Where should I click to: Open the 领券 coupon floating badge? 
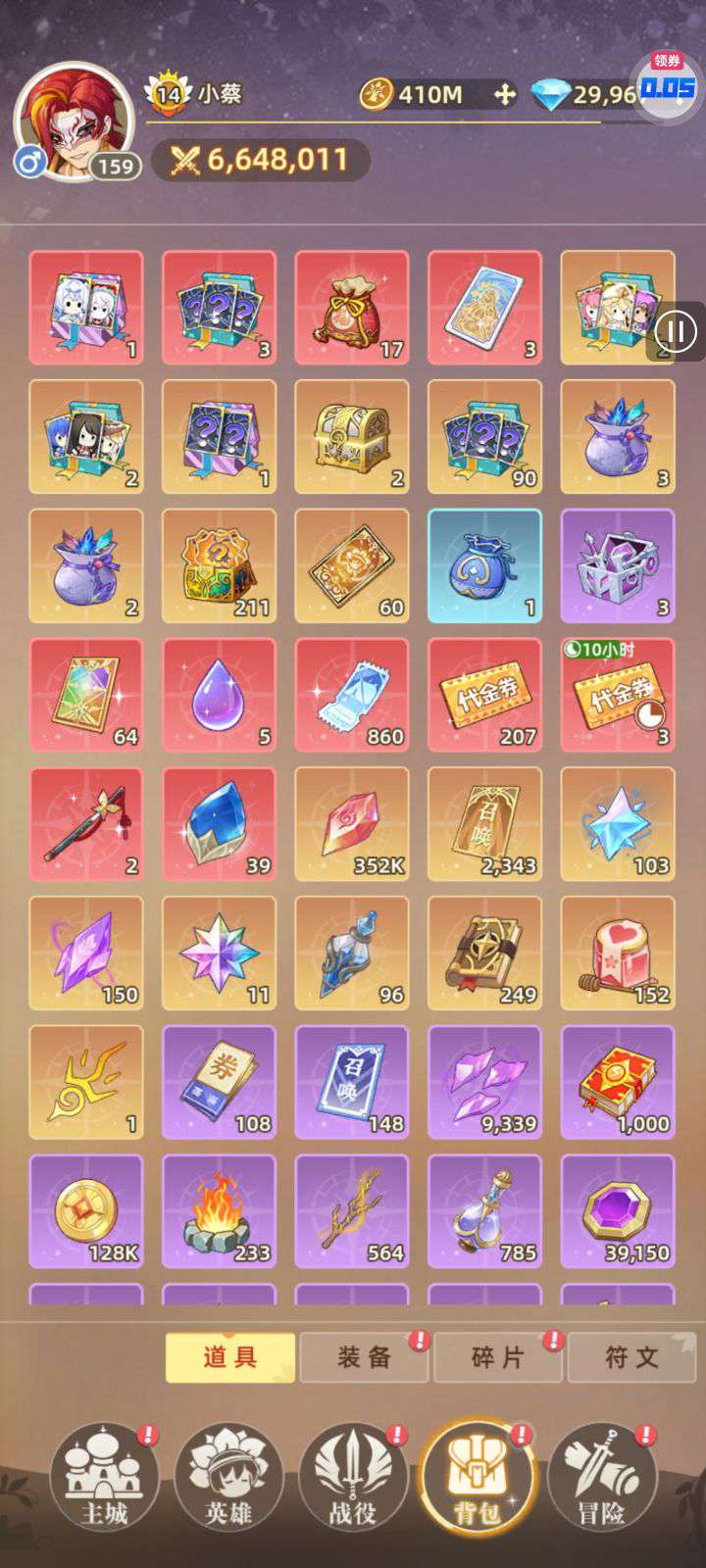coord(669,80)
